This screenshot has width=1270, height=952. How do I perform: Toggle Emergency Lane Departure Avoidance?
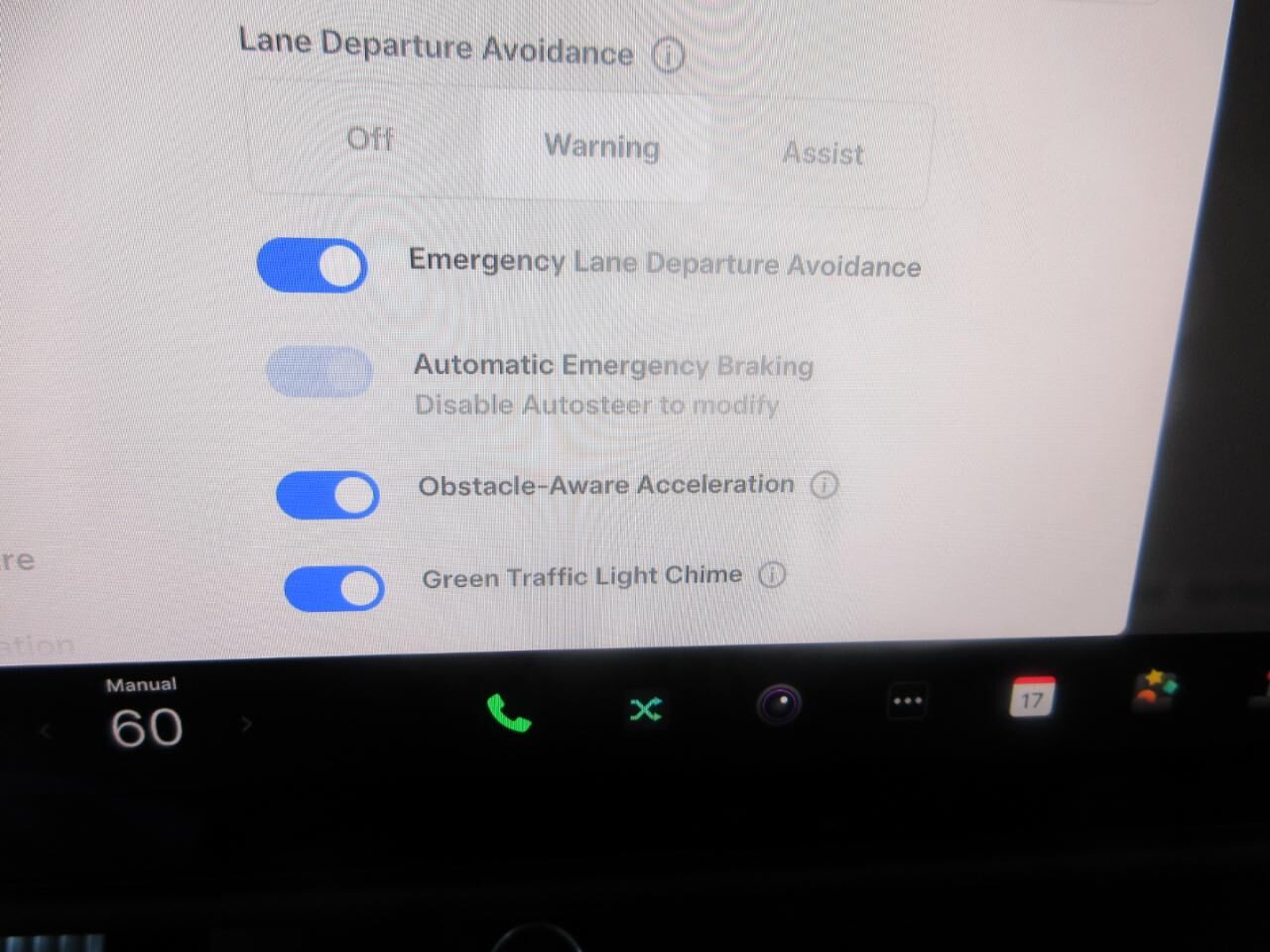(312, 266)
